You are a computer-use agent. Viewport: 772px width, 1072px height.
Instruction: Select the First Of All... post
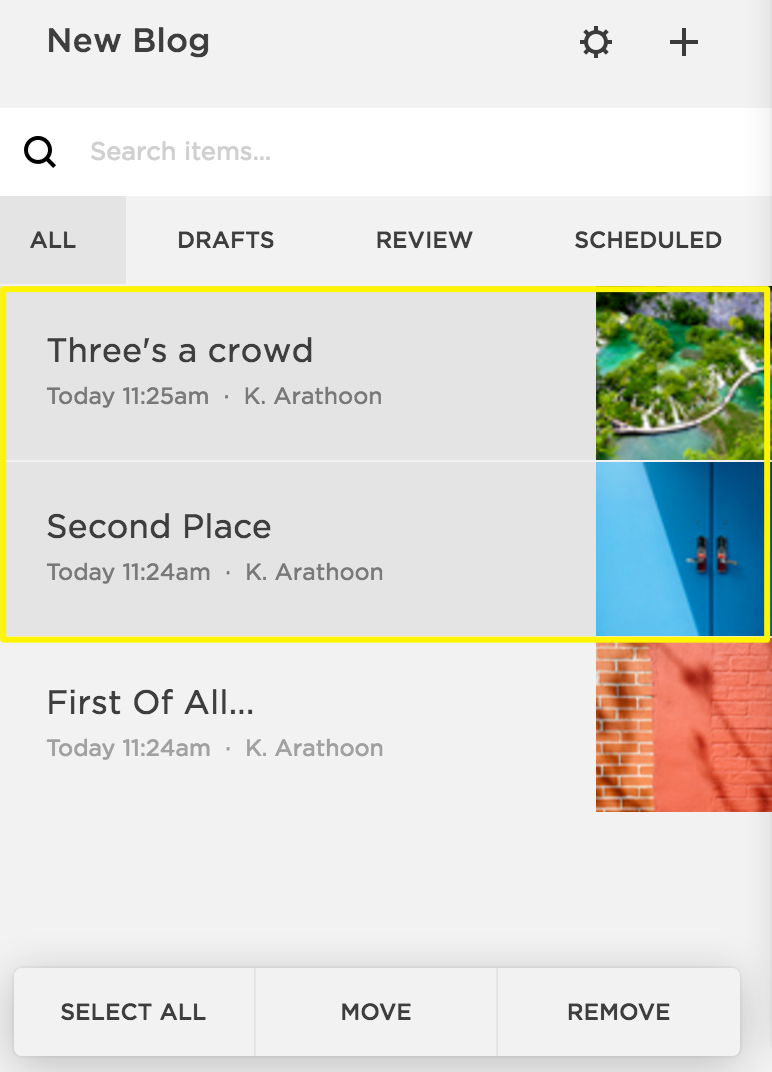pyautogui.click(x=300, y=724)
